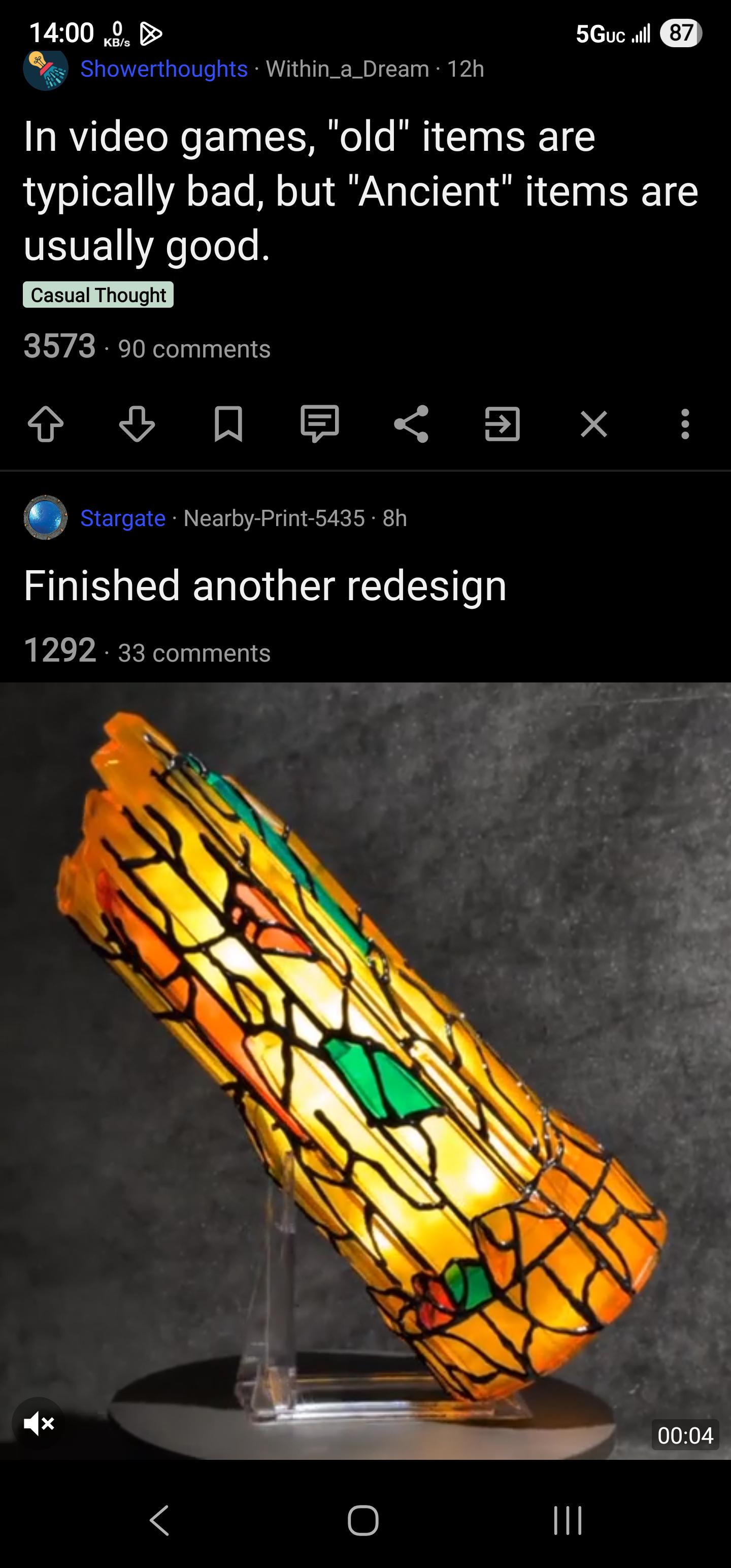Open the three-dot overflow menu
Image resolution: width=731 pixels, height=1568 pixels.
685,423
